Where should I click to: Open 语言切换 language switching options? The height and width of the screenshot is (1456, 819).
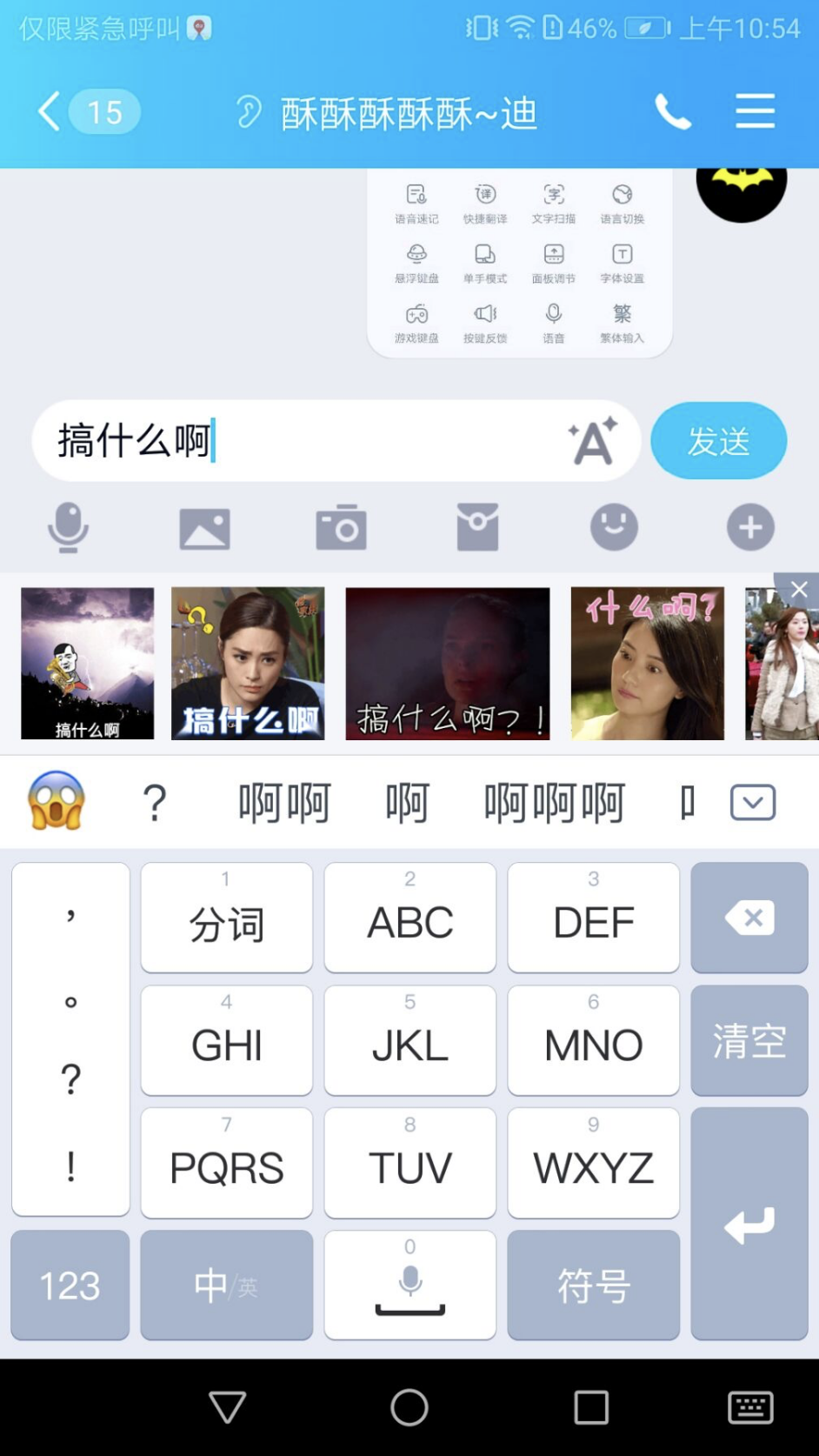pyautogui.click(x=621, y=204)
